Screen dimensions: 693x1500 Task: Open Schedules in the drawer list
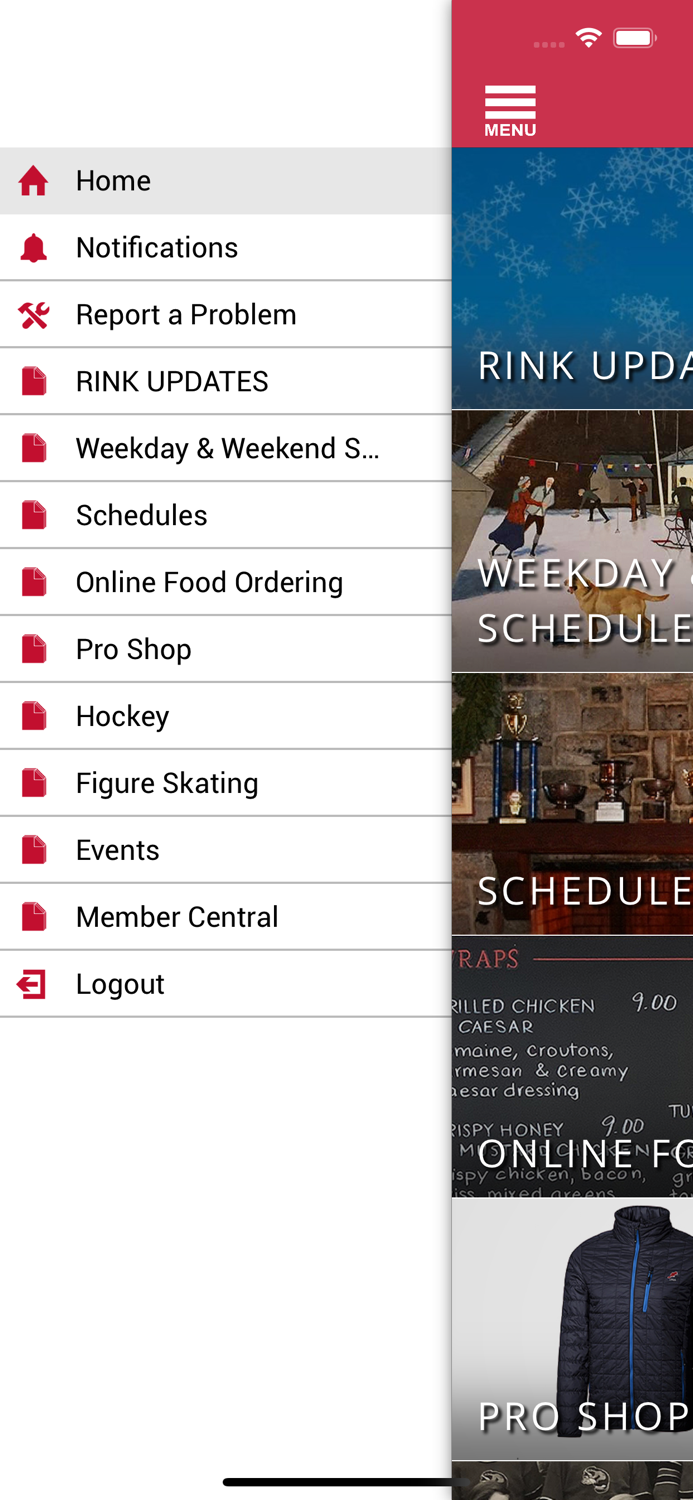[225, 516]
